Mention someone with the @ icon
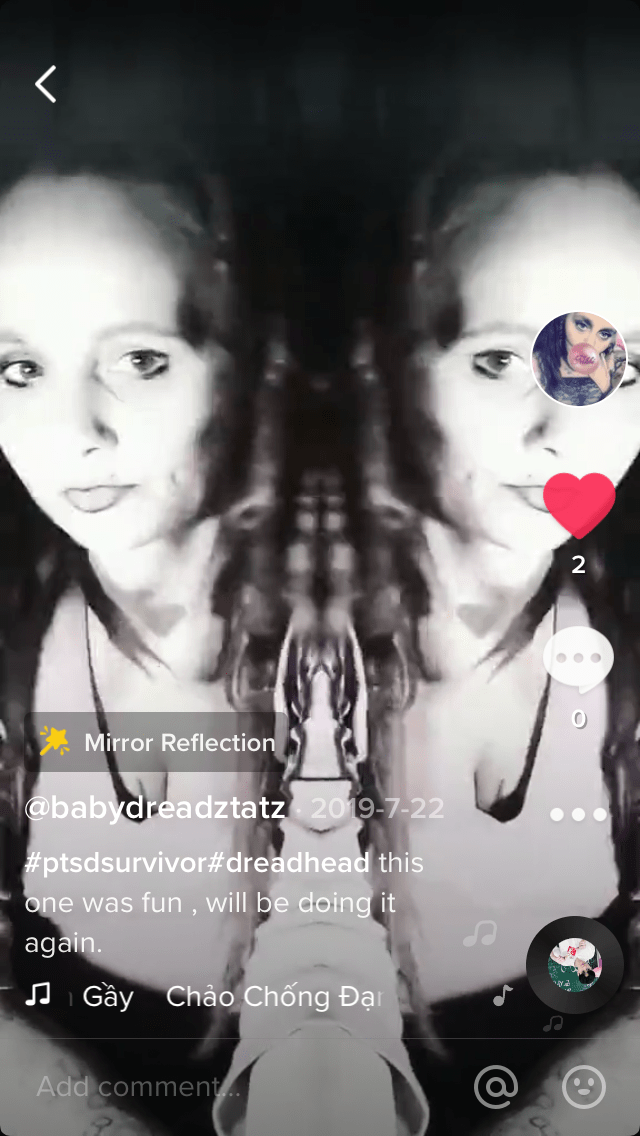This screenshot has height=1136, width=640. (495, 1086)
